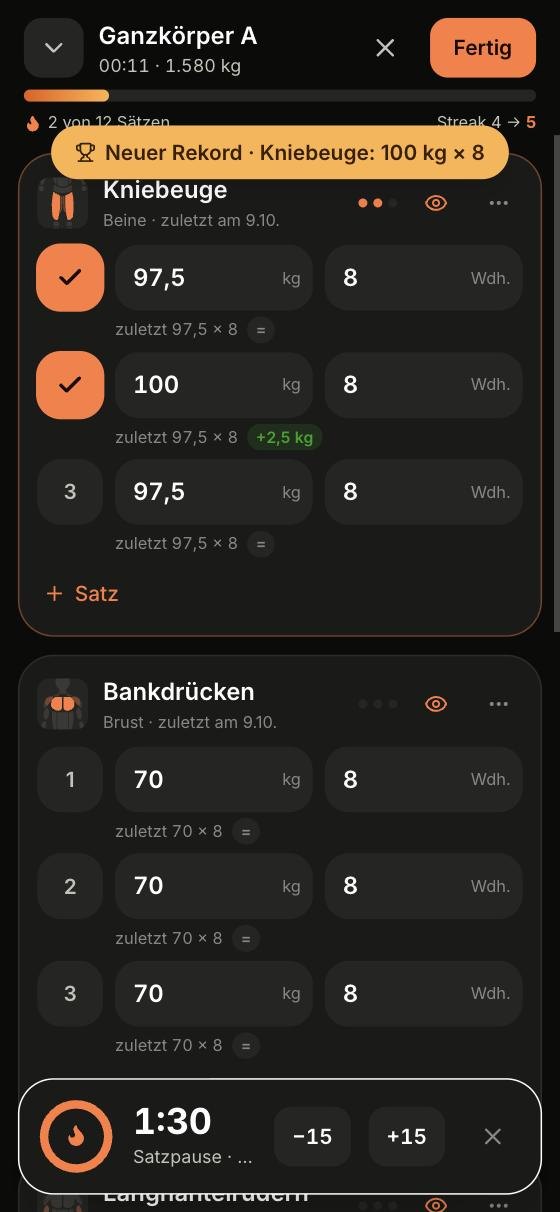The height and width of the screenshot is (1212, 560).
Task: Collapse the workout with the chevron button
Action: pyautogui.click(x=54, y=48)
